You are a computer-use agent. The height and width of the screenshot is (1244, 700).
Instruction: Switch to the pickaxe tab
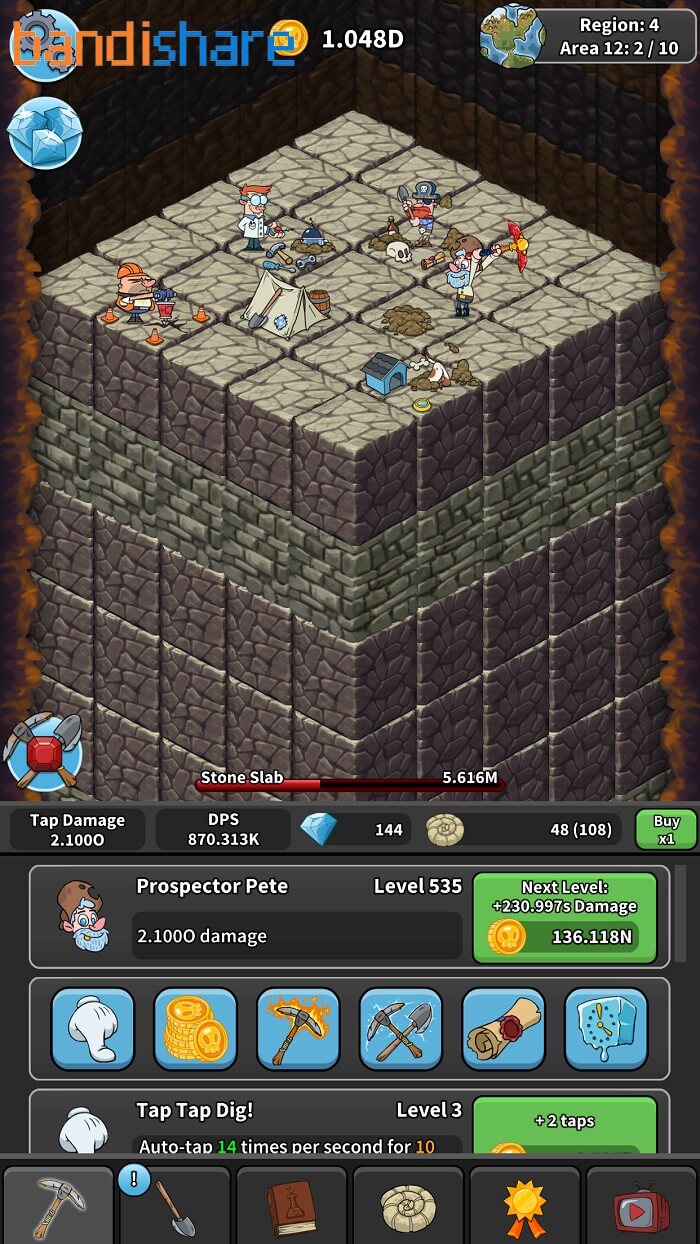pyautogui.click(x=58, y=1205)
